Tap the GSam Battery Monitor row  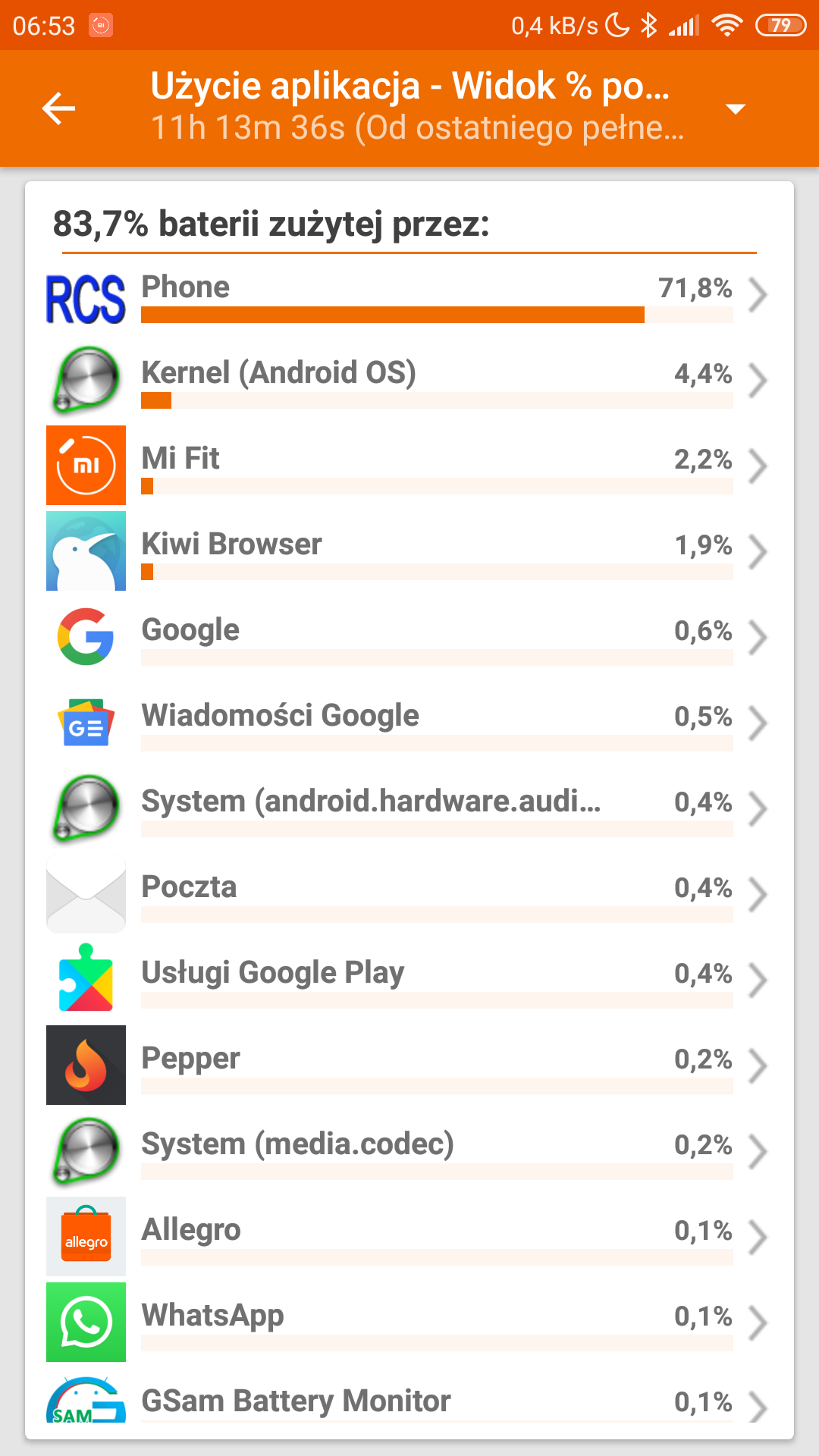pos(409,1400)
